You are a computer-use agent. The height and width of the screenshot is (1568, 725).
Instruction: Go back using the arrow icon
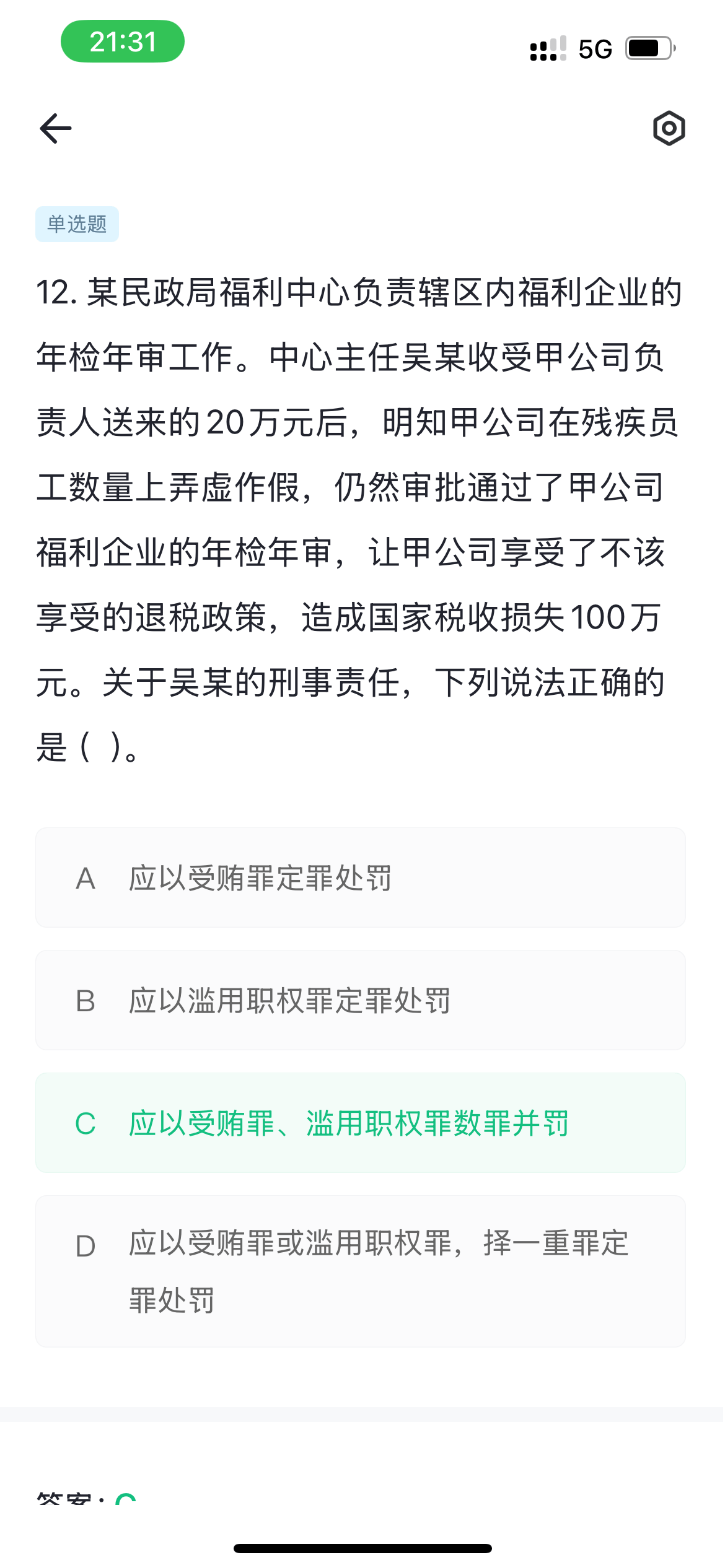[x=56, y=128]
